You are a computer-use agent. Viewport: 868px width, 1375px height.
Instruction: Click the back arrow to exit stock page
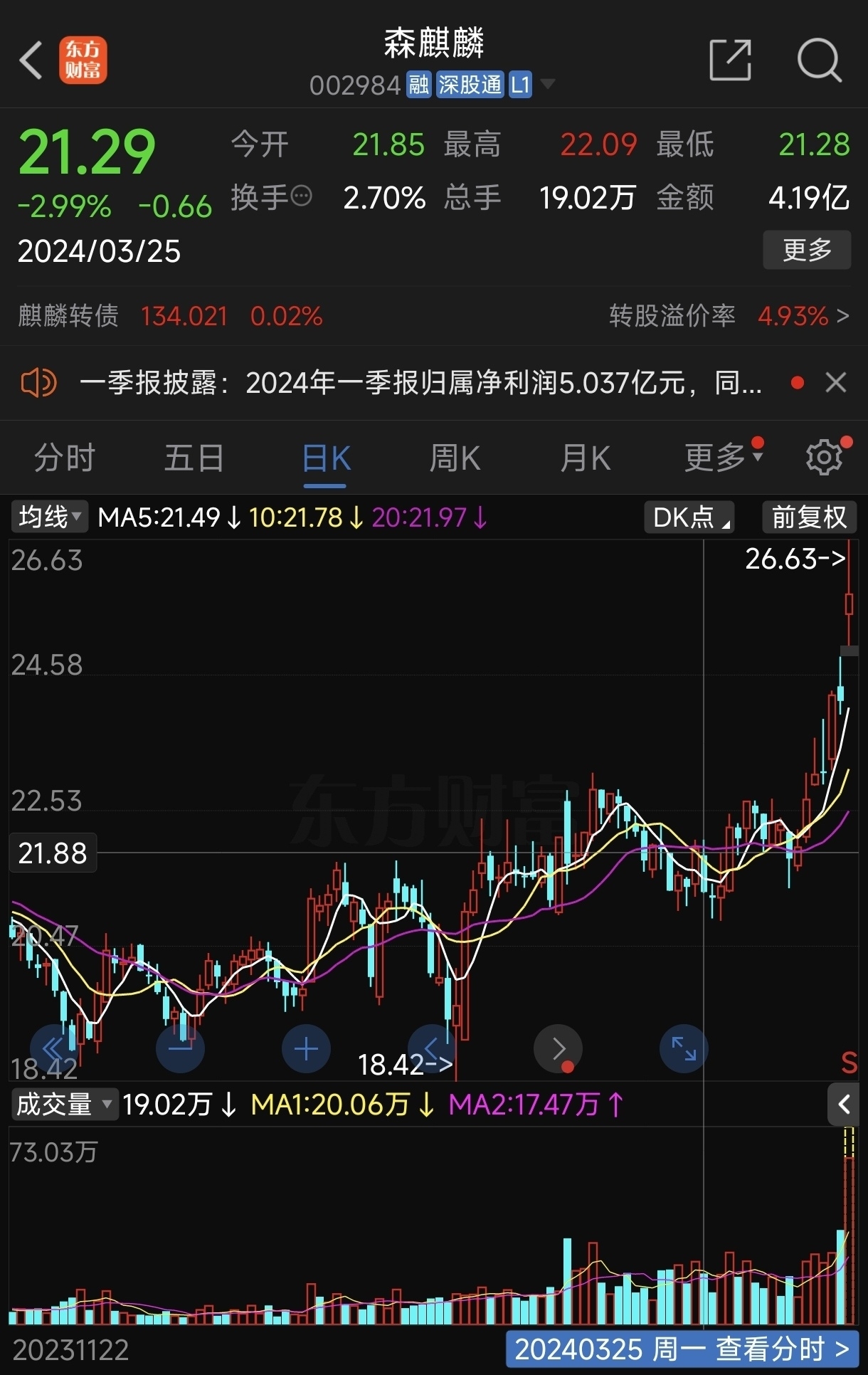[31, 60]
